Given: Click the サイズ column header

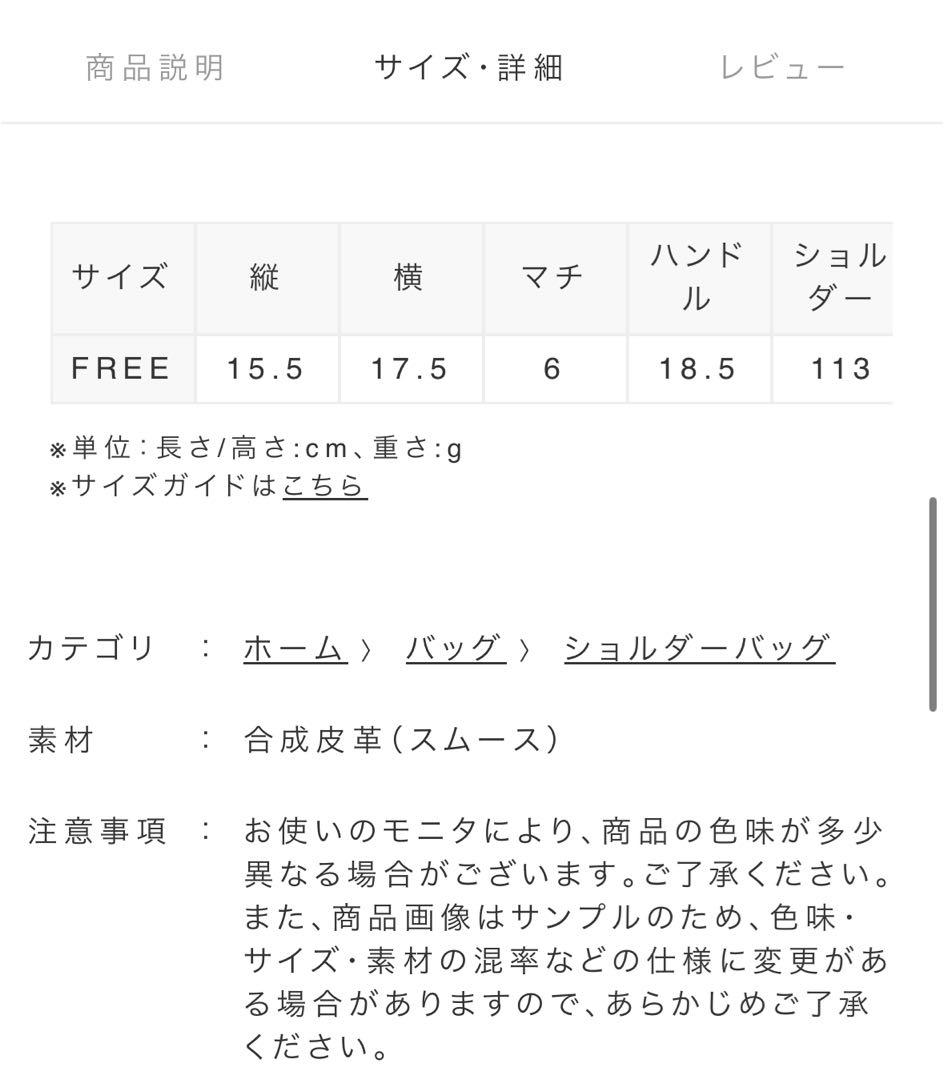Looking at the screenshot, I should [121, 278].
